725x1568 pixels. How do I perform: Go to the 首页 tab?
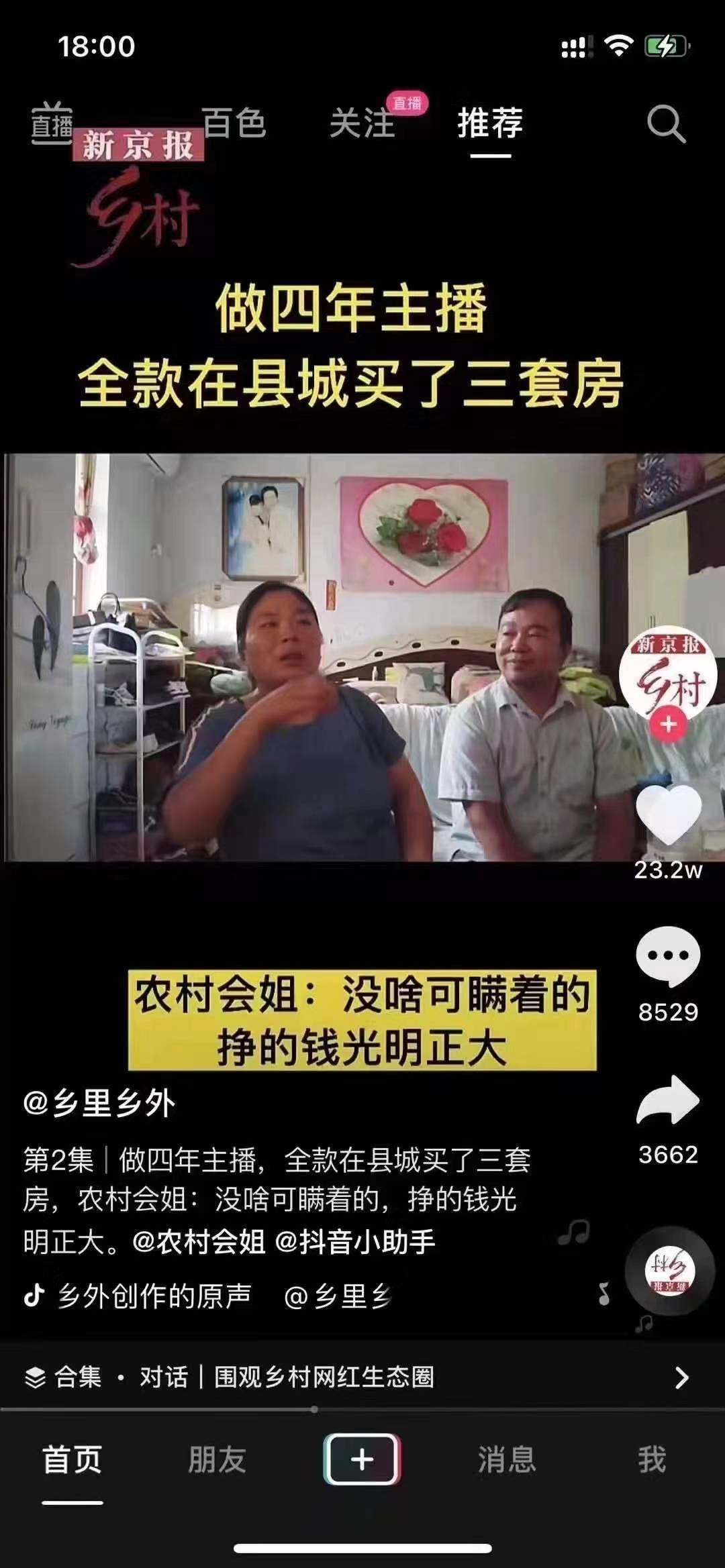(72, 1460)
